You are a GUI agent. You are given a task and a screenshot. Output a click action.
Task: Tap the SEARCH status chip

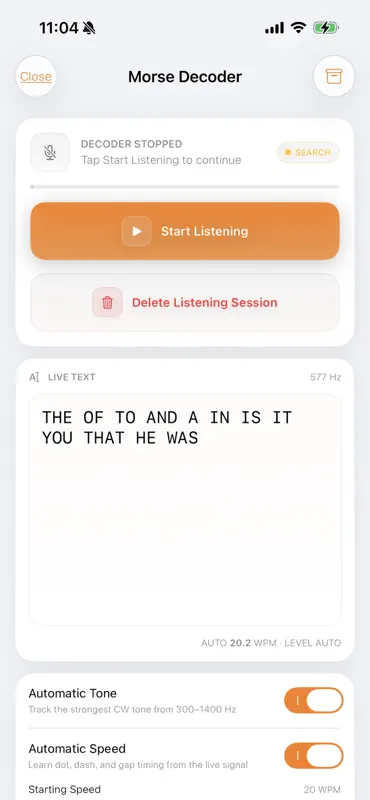point(308,153)
